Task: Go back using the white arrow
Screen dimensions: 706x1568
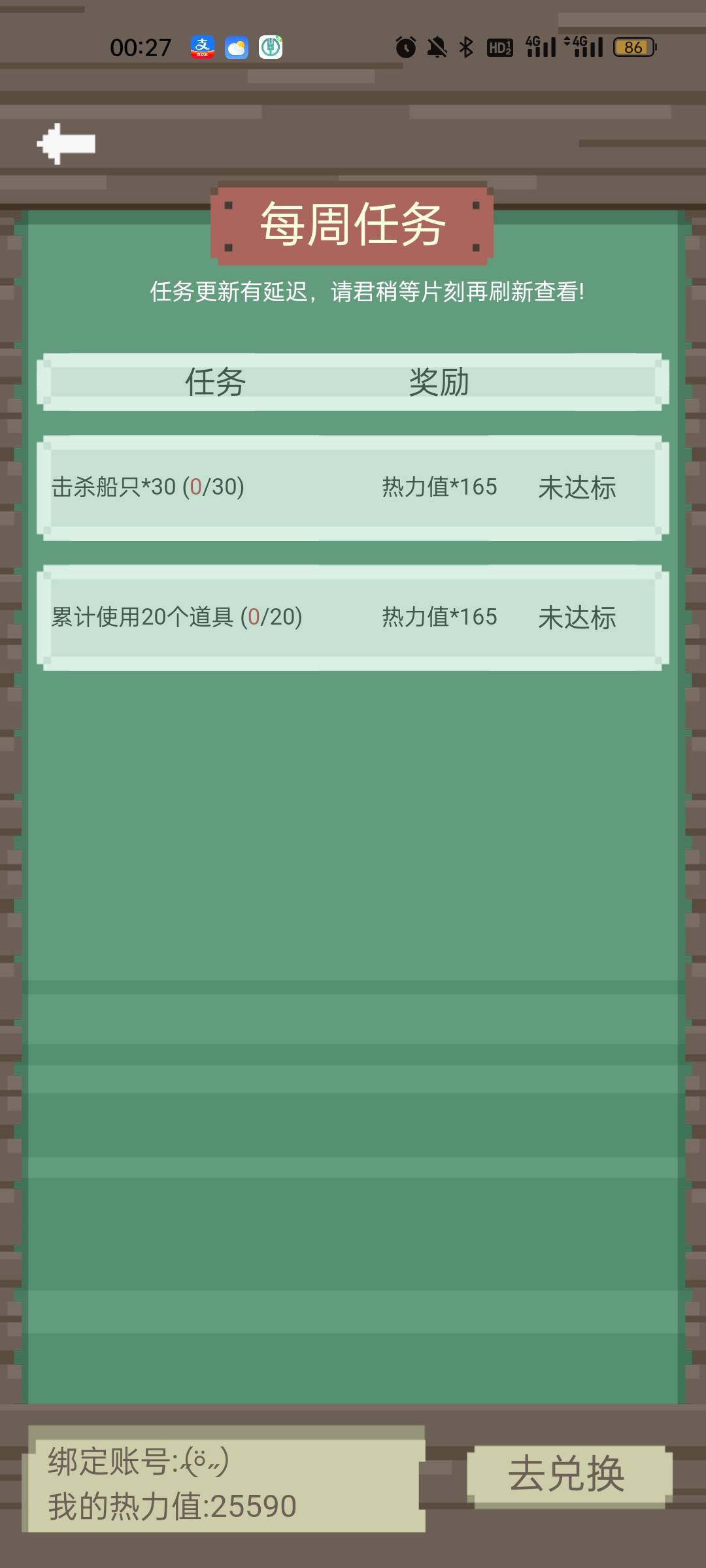Action: 66,144
